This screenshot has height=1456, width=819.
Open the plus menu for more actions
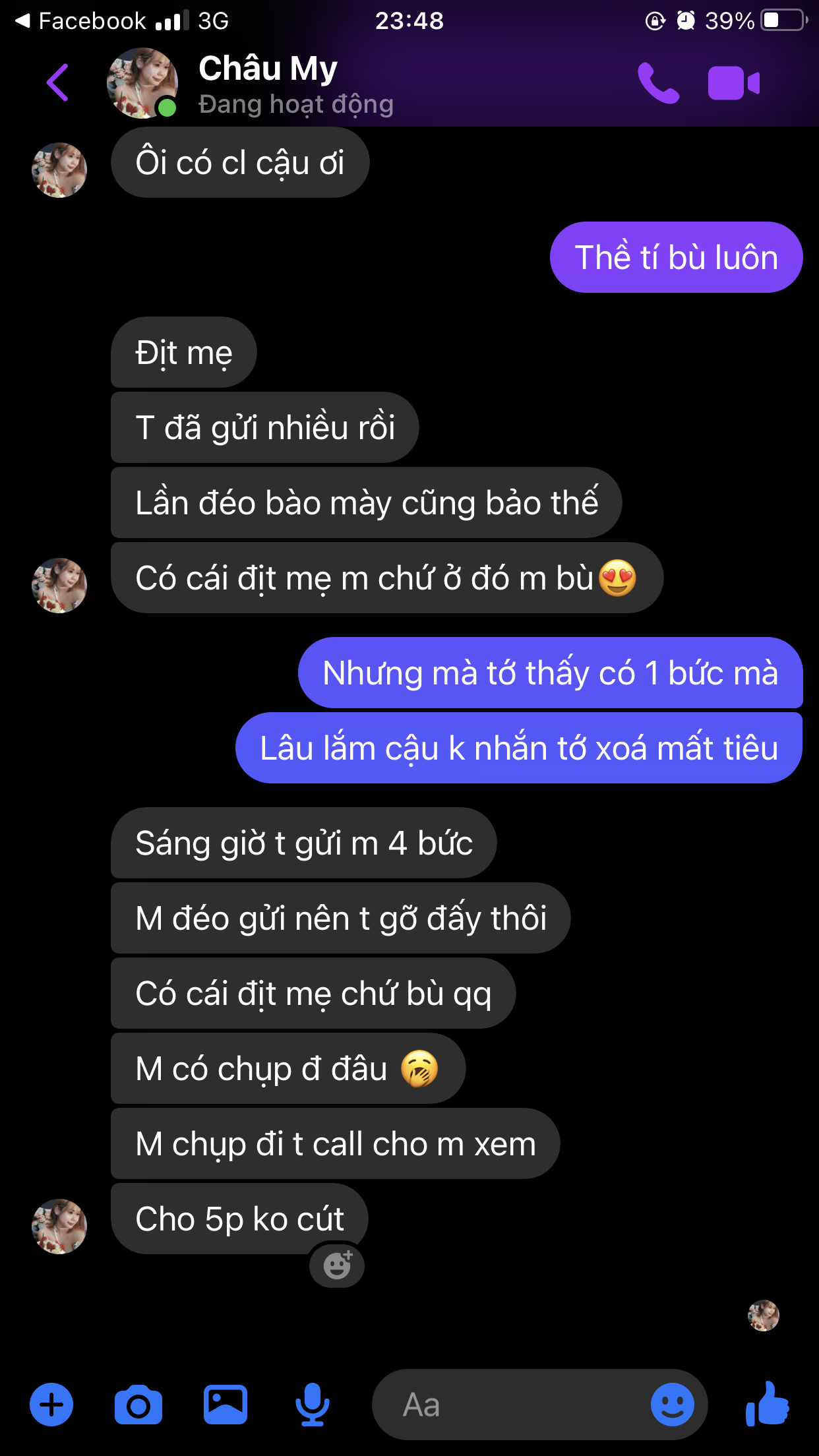(x=51, y=1405)
